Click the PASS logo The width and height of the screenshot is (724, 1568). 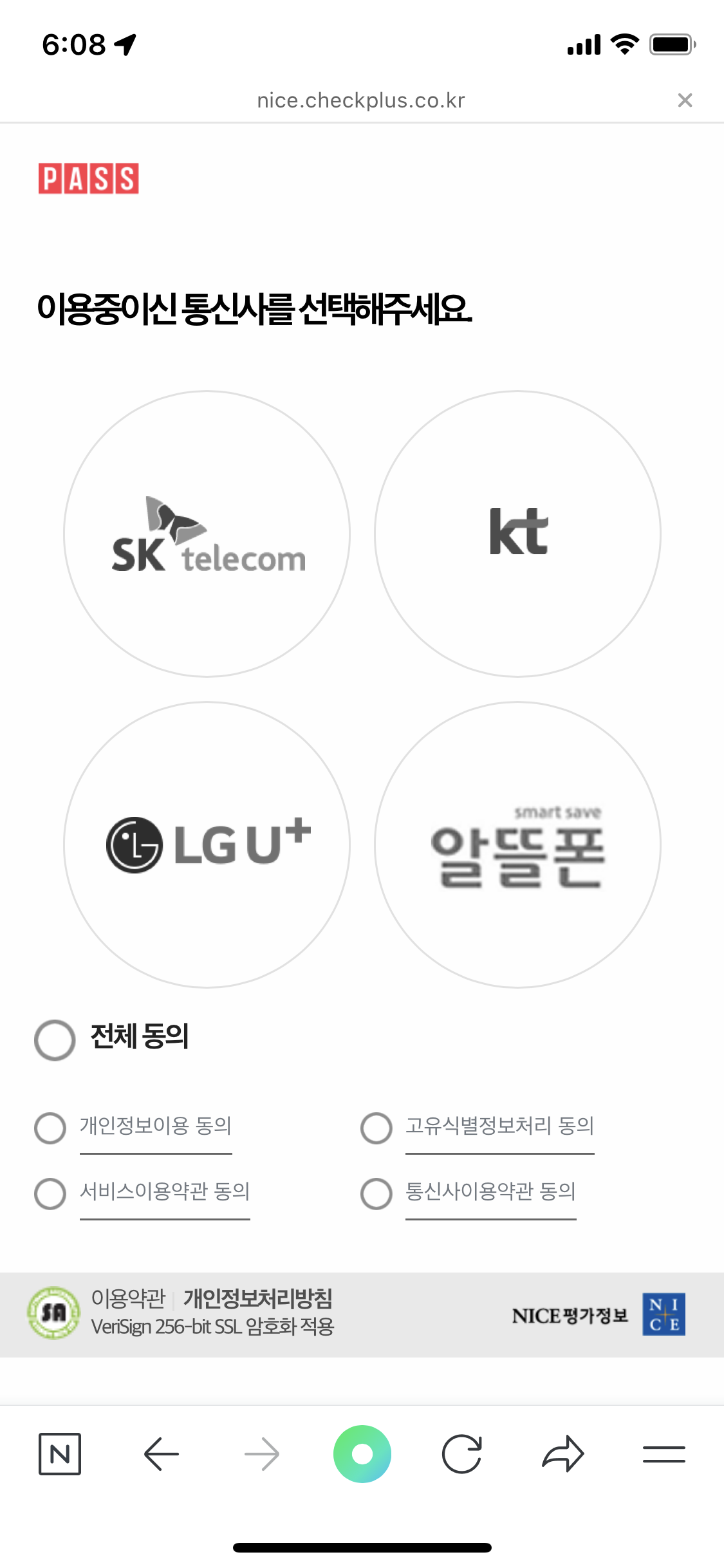pyautogui.click(x=88, y=178)
